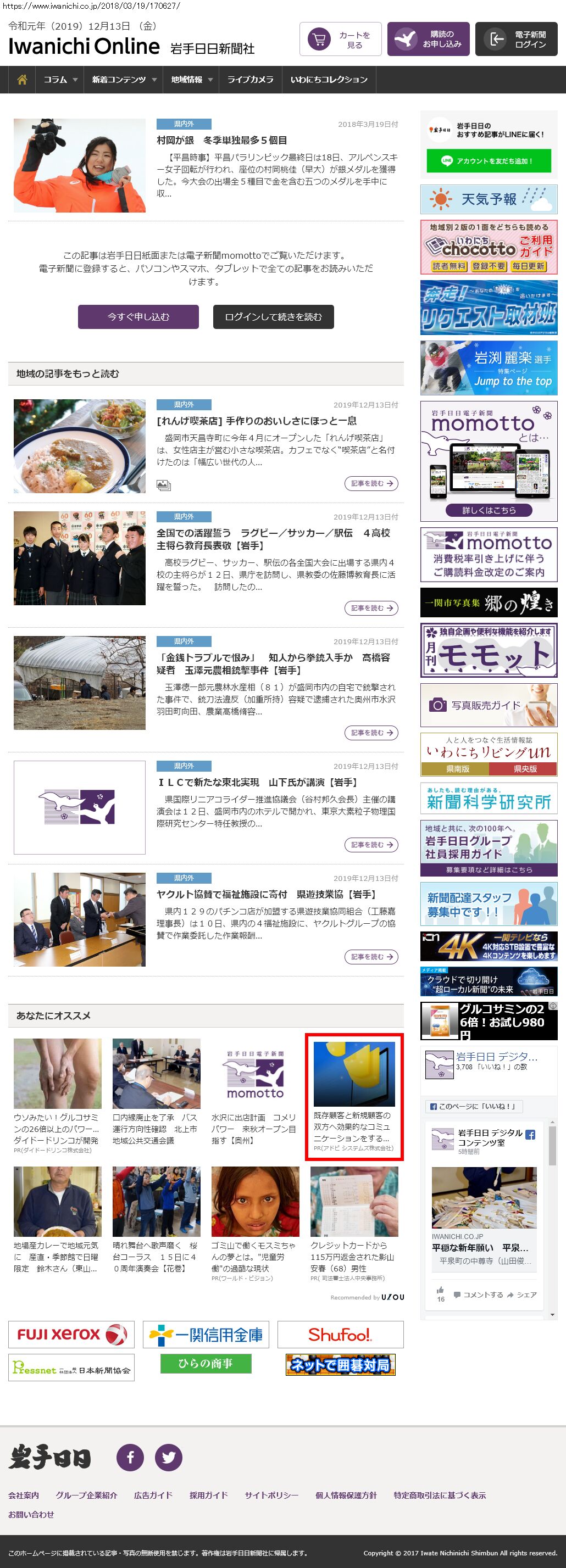
Task: Expand the コラム menu
Action: (x=60, y=80)
